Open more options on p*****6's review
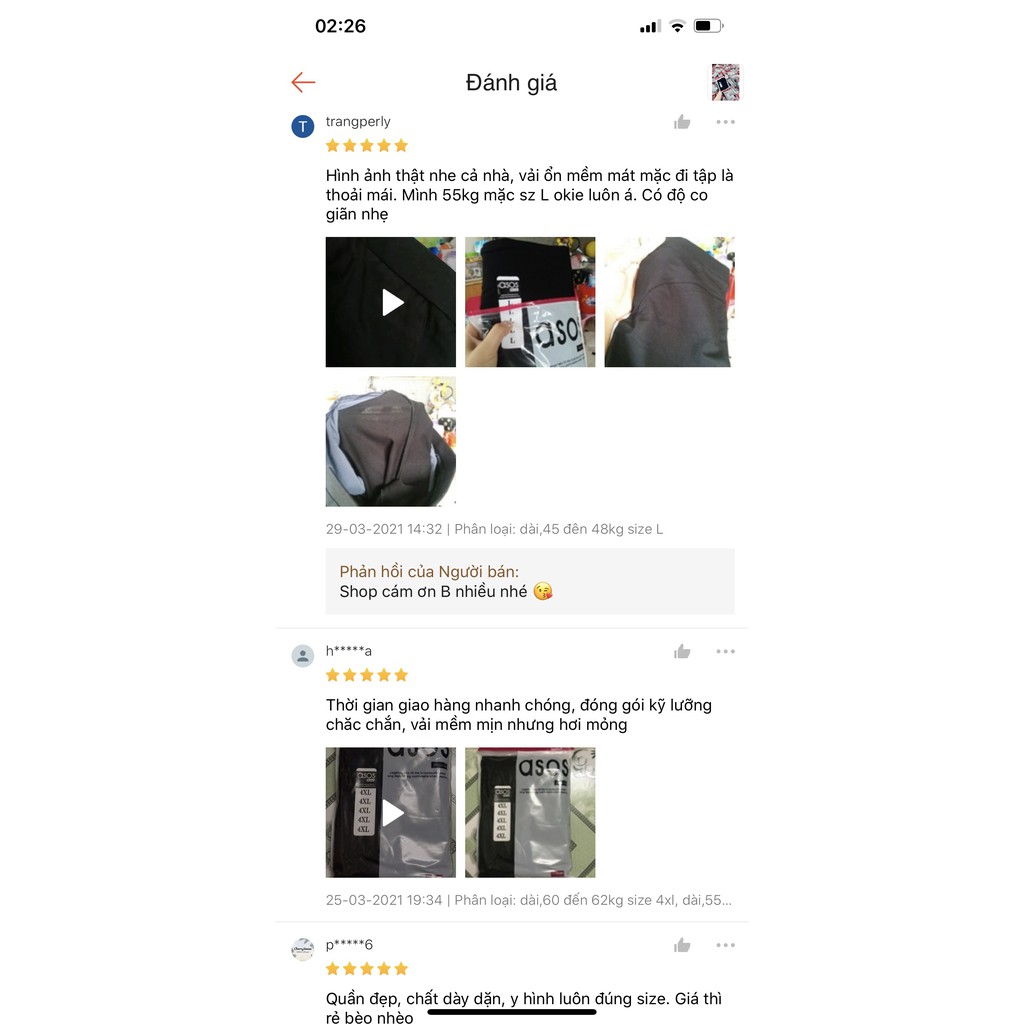1024x1024 pixels. pos(725,946)
